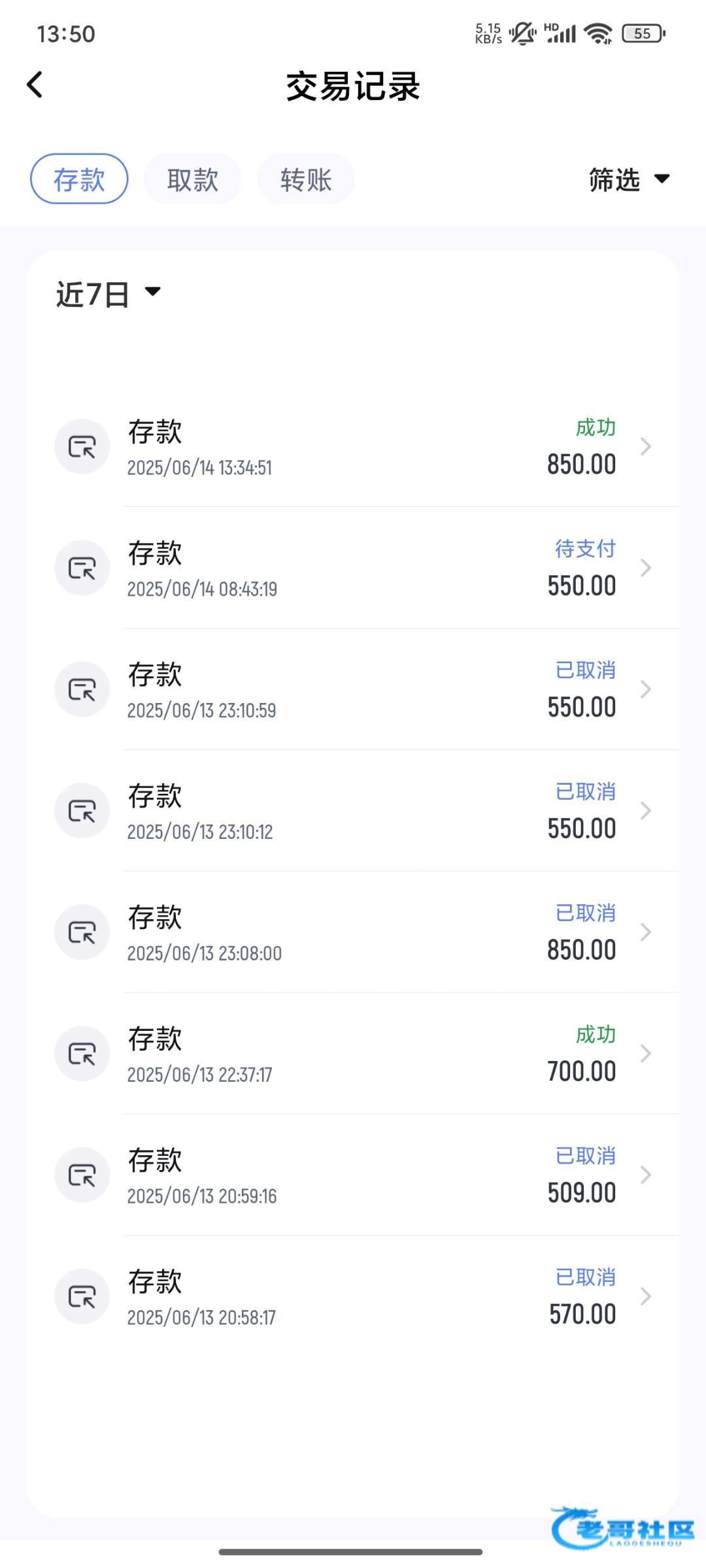This screenshot has width=706, height=1568.
Task: Open the 筛选 filter dropdown
Action: pyautogui.click(x=630, y=179)
